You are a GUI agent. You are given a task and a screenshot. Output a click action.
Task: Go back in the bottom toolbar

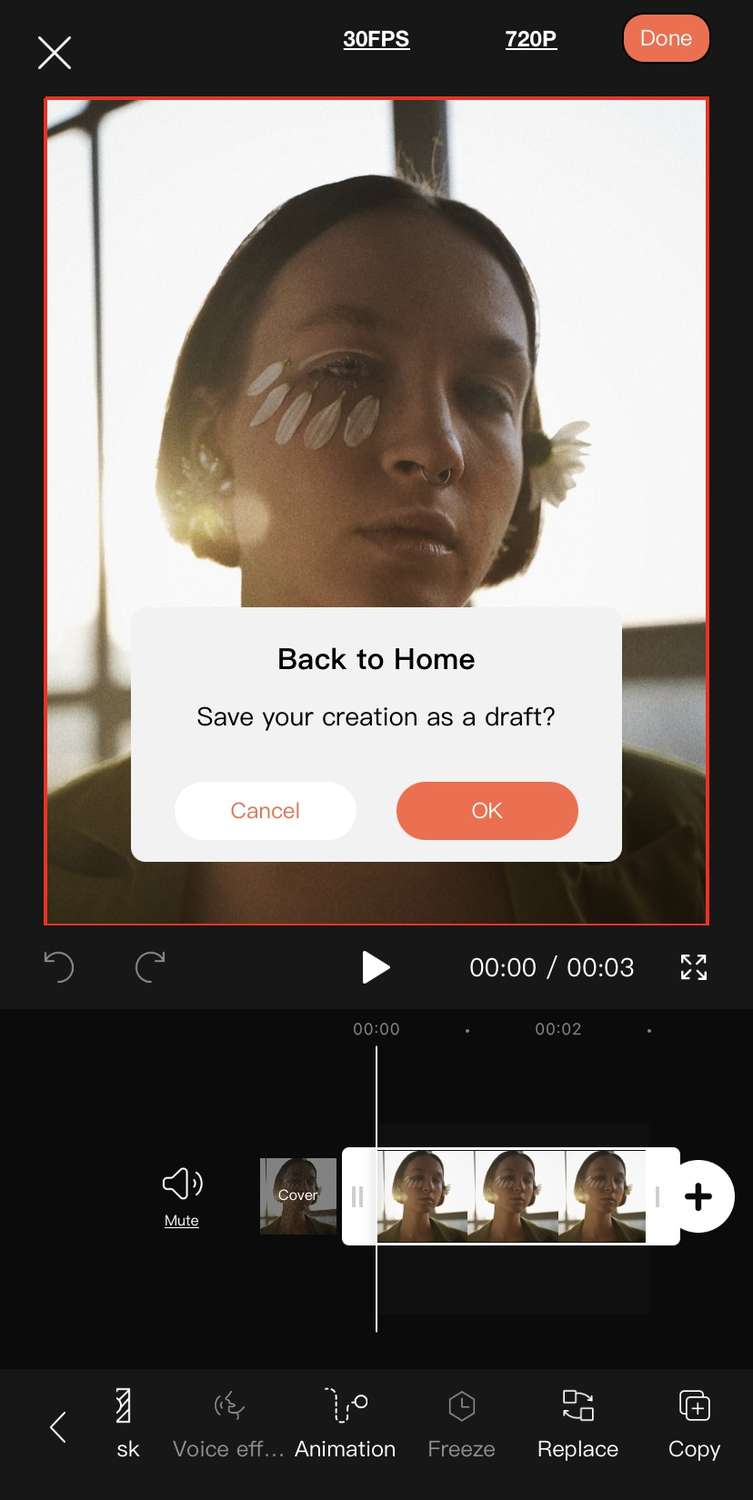pyautogui.click(x=58, y=1427)
